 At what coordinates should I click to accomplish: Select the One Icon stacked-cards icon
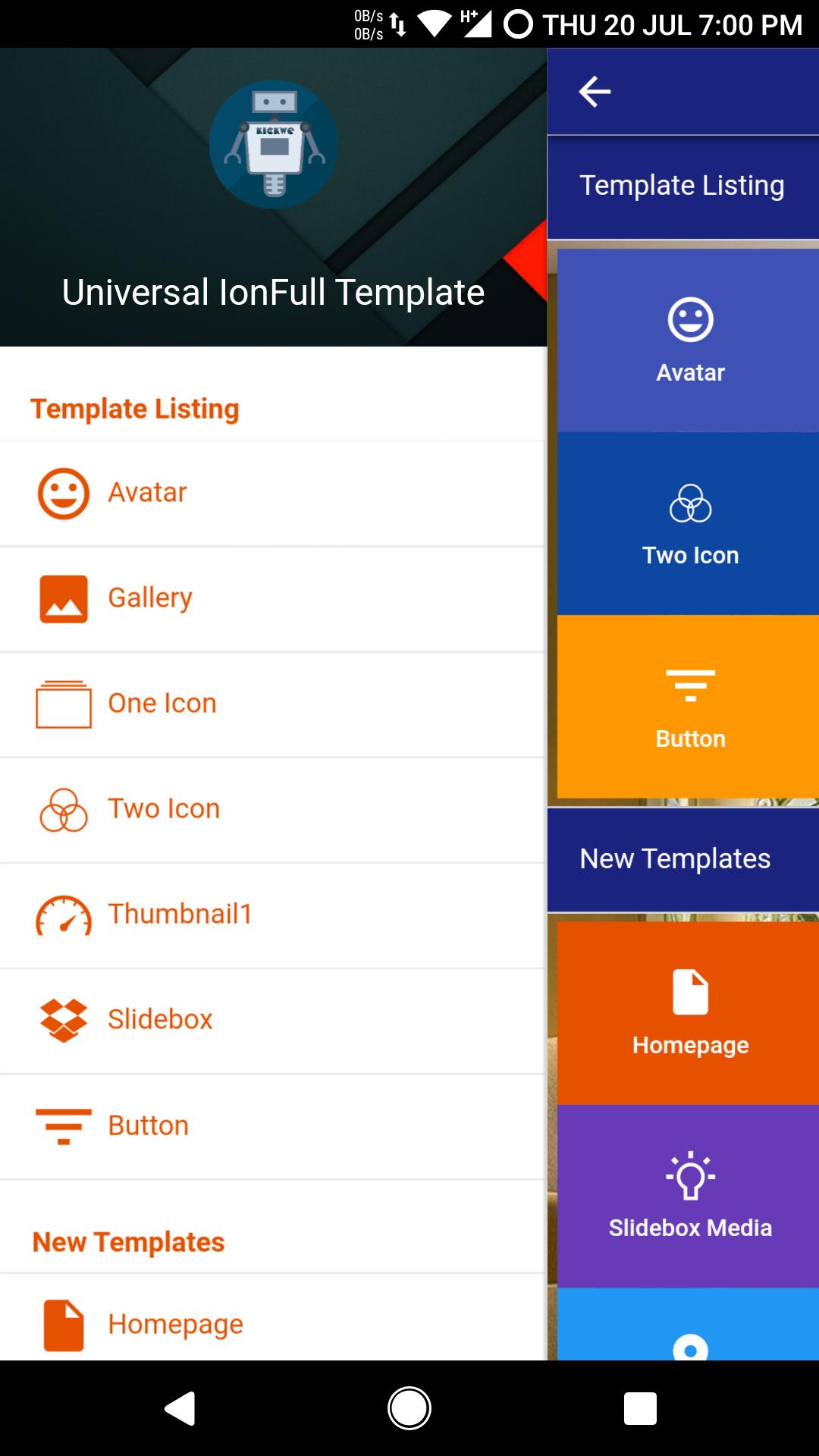click(64, 703)
